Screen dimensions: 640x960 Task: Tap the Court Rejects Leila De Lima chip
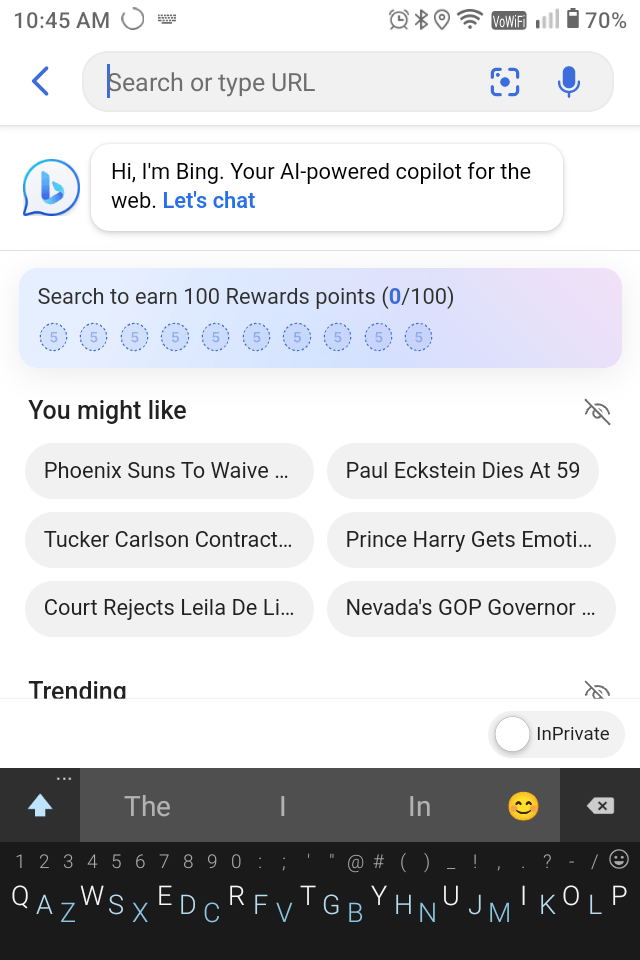[x=169, y=608]
